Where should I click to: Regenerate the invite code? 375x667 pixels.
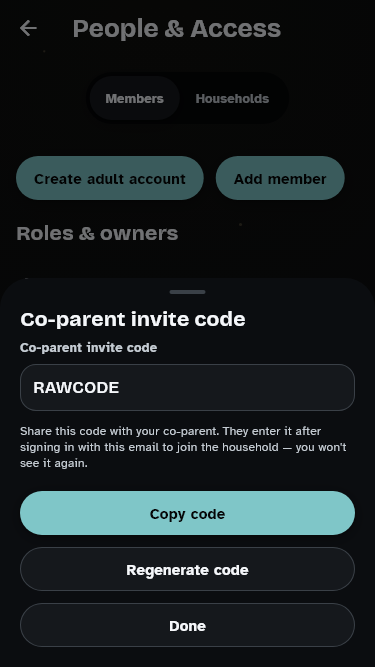188,569
